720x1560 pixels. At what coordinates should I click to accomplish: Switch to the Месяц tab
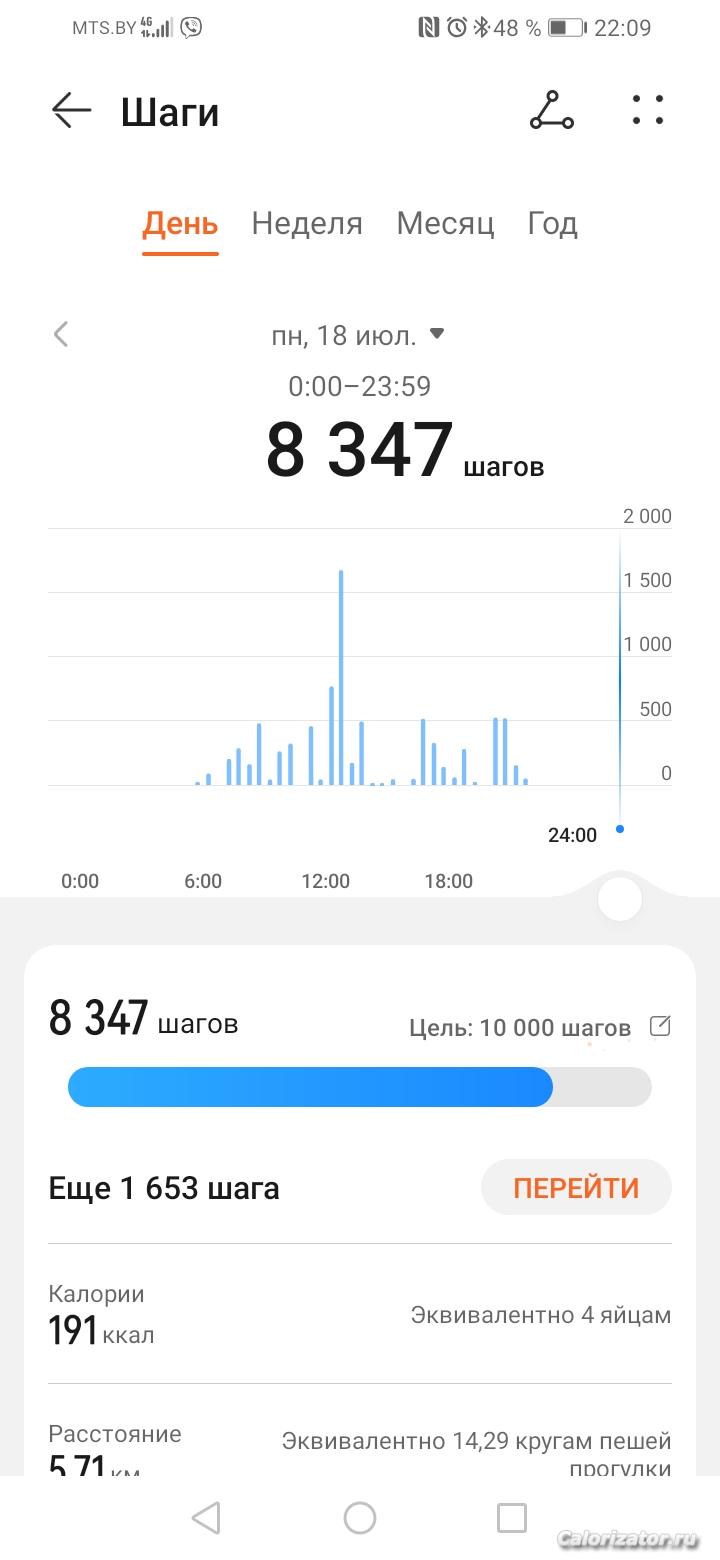[445, 223]
